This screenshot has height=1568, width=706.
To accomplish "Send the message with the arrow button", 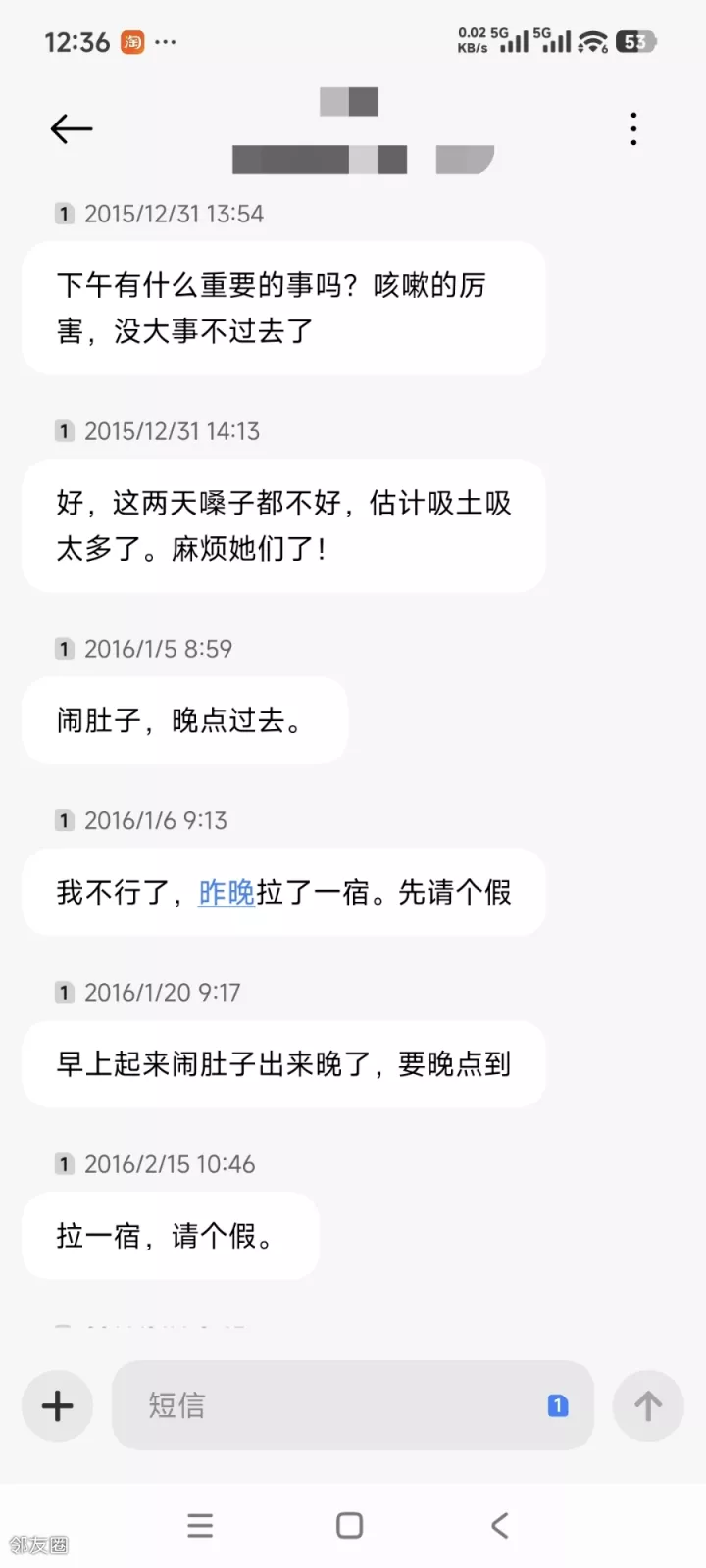I will coord(647,1406).
